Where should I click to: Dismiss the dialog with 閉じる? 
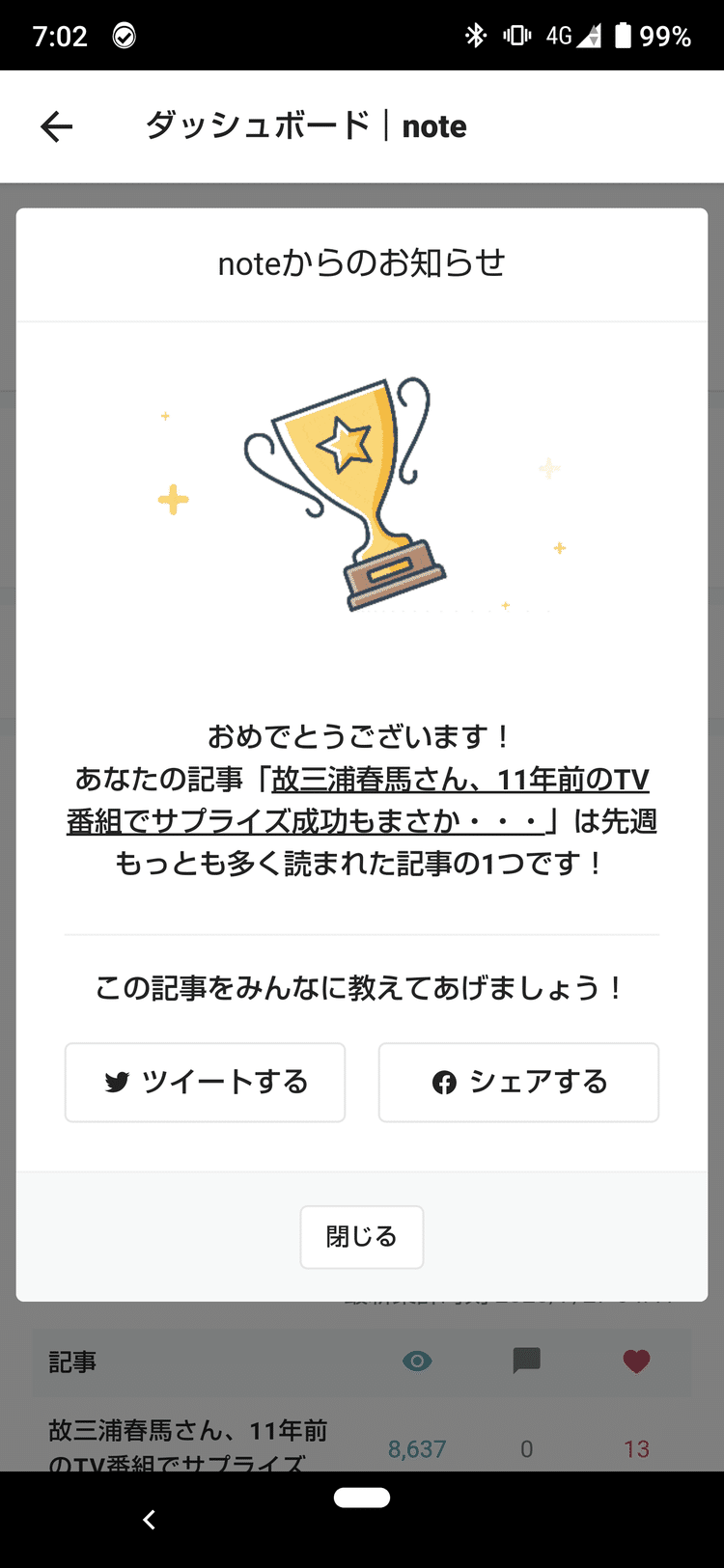click(x=362, y=1237)
